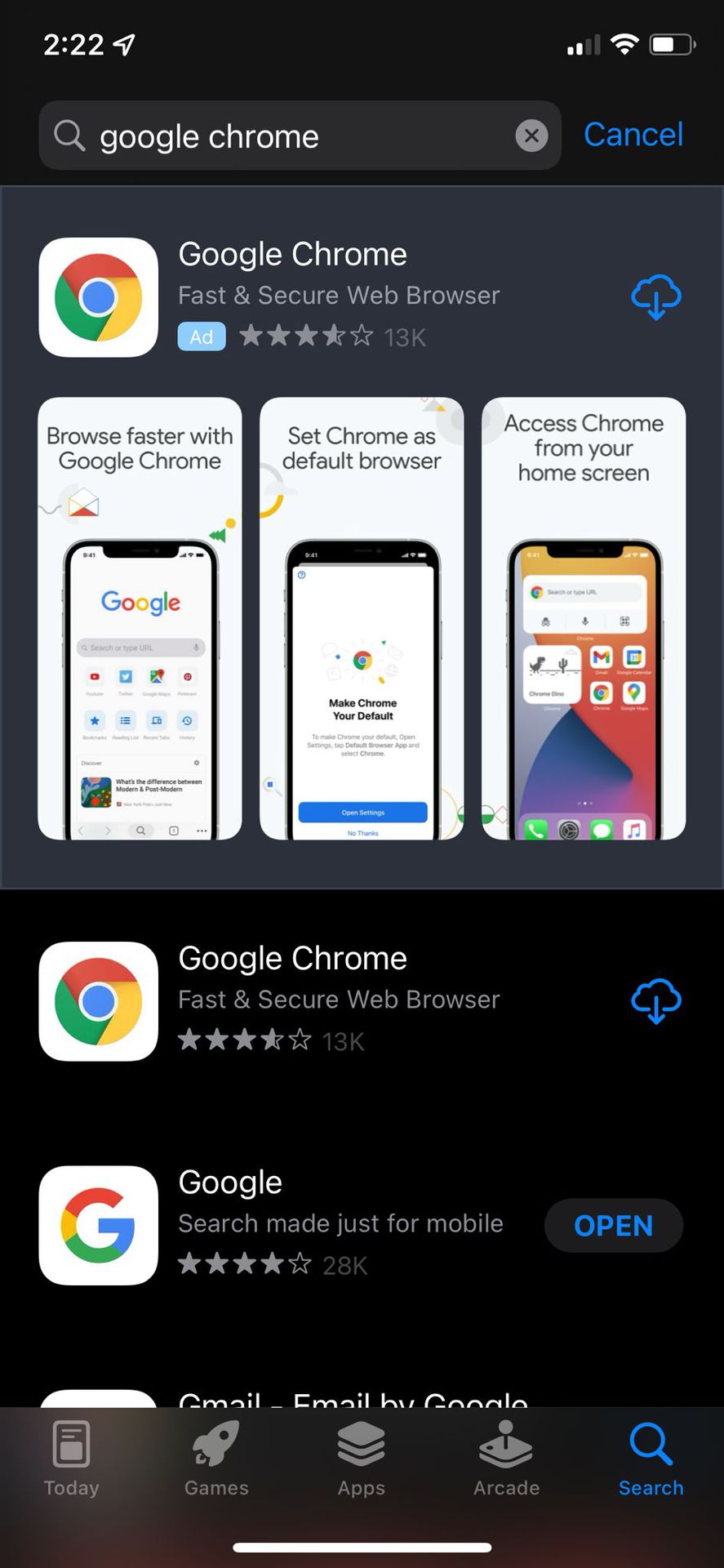Image resolution: width=724 pixels, height=1568 pixels.
Task: Select the Search tab
Action: pos(651,1460)
